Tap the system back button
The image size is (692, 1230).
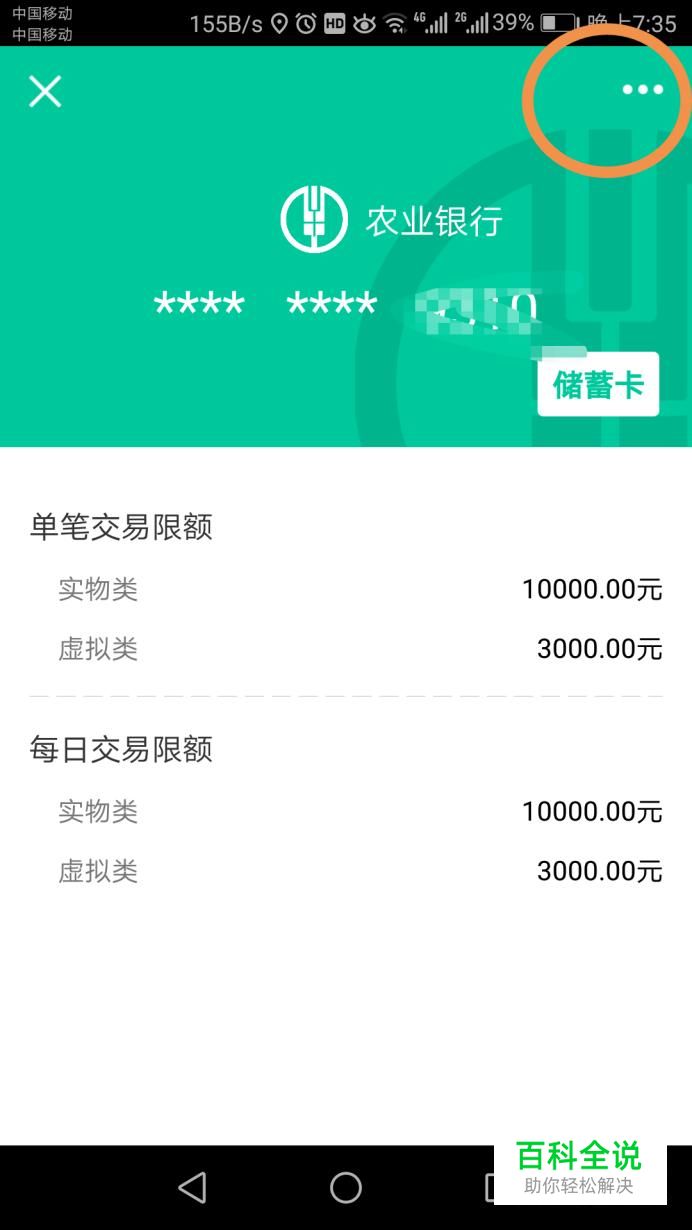tap(192, 1187)
